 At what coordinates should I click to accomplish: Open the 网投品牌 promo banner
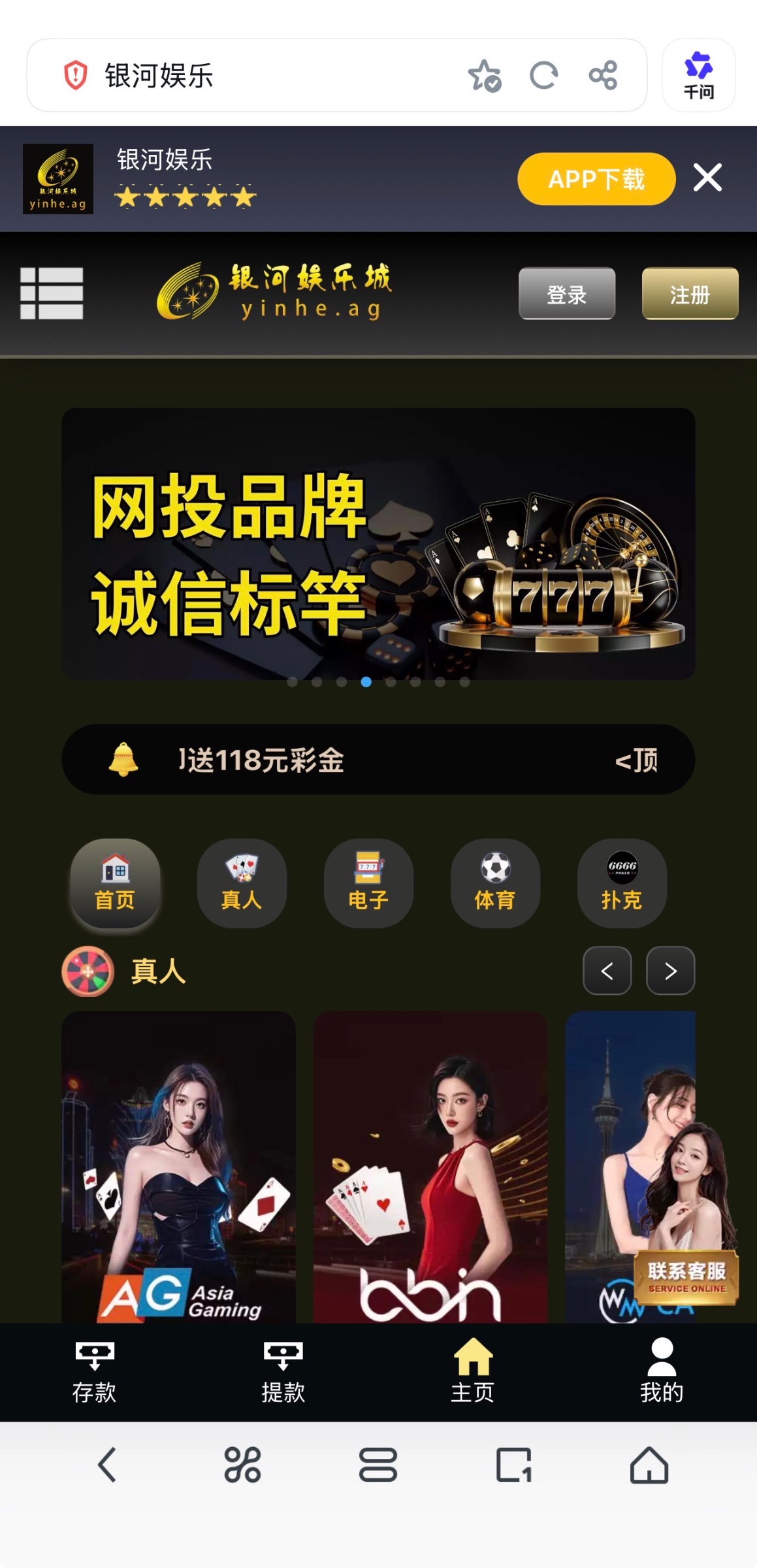pos(378,544)
